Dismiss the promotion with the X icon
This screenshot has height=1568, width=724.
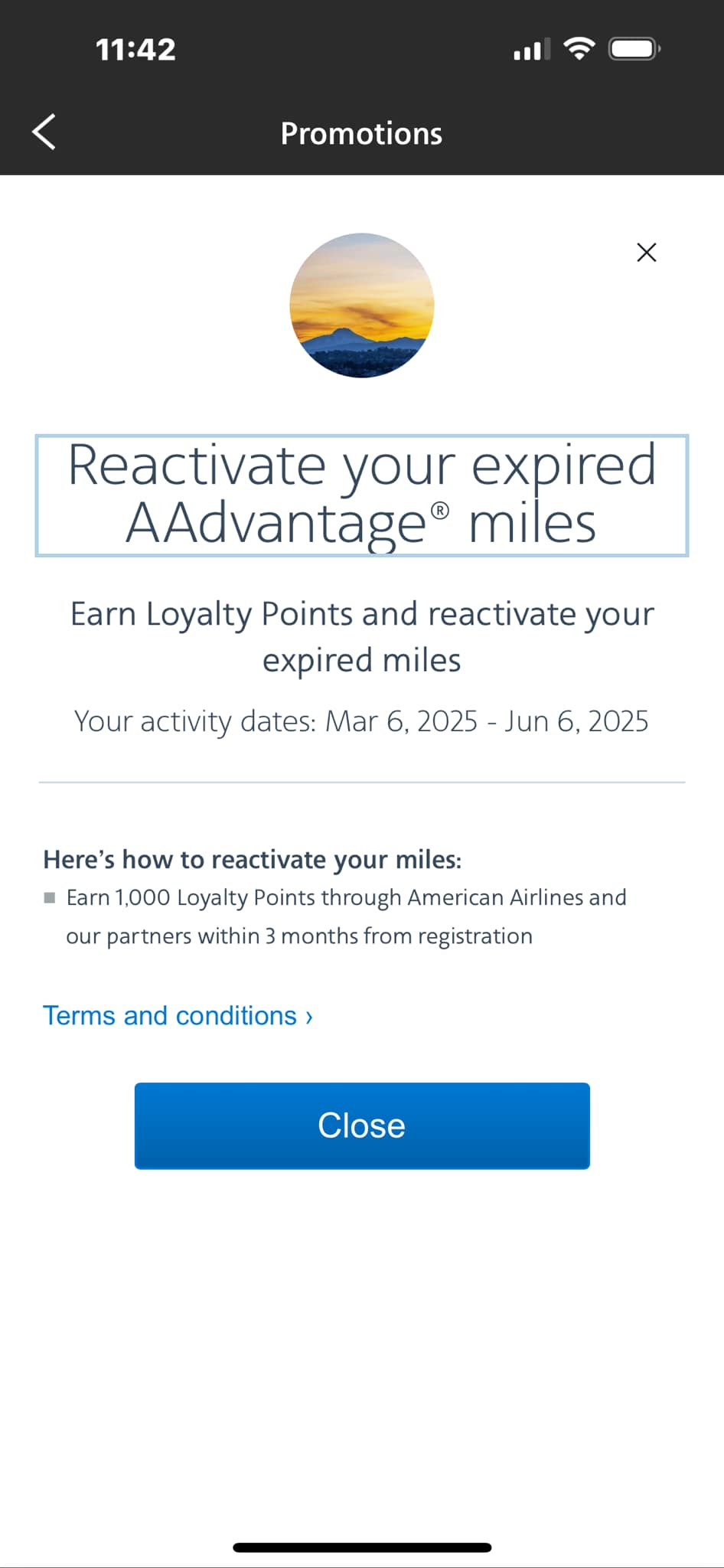(646, 253)
